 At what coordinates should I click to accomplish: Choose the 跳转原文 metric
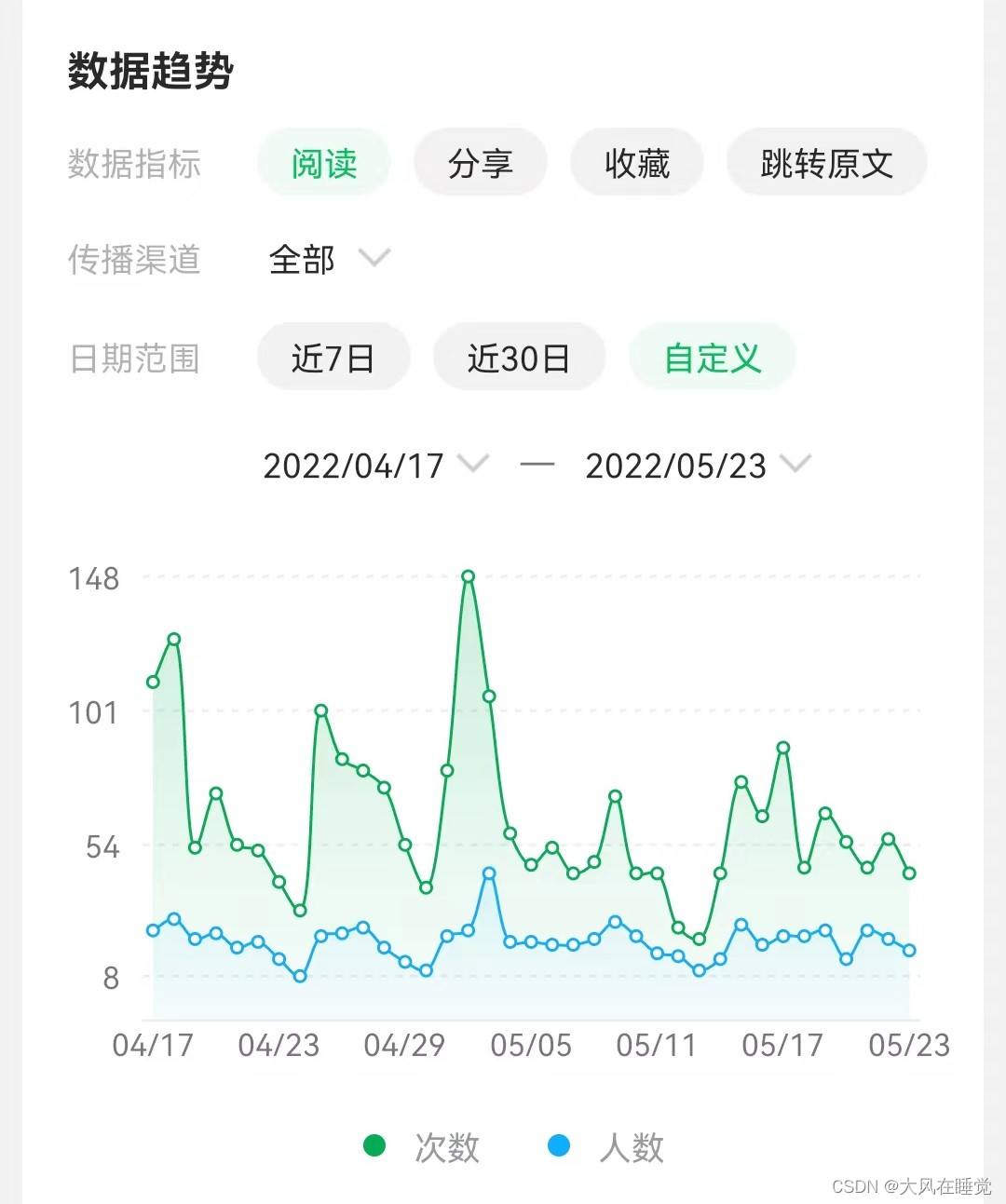pyautogui.click(x=826, y=164)
